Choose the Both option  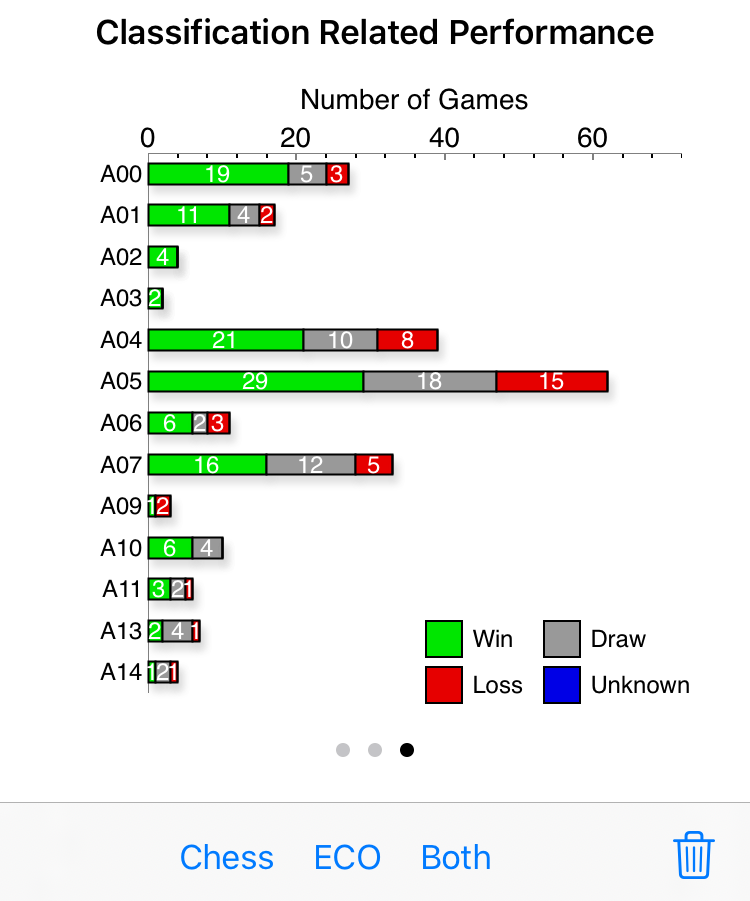(456, 857)
